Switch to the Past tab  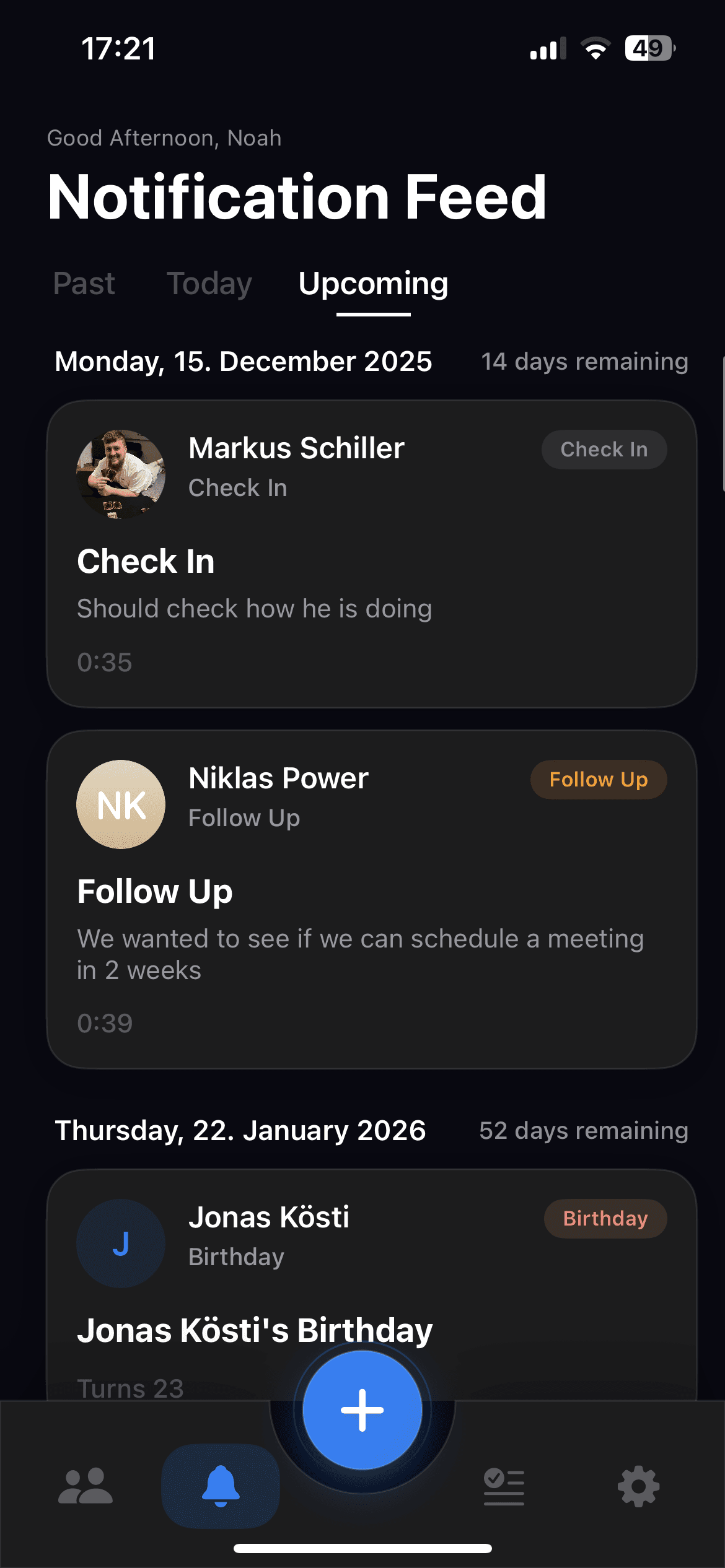point(84,285)
